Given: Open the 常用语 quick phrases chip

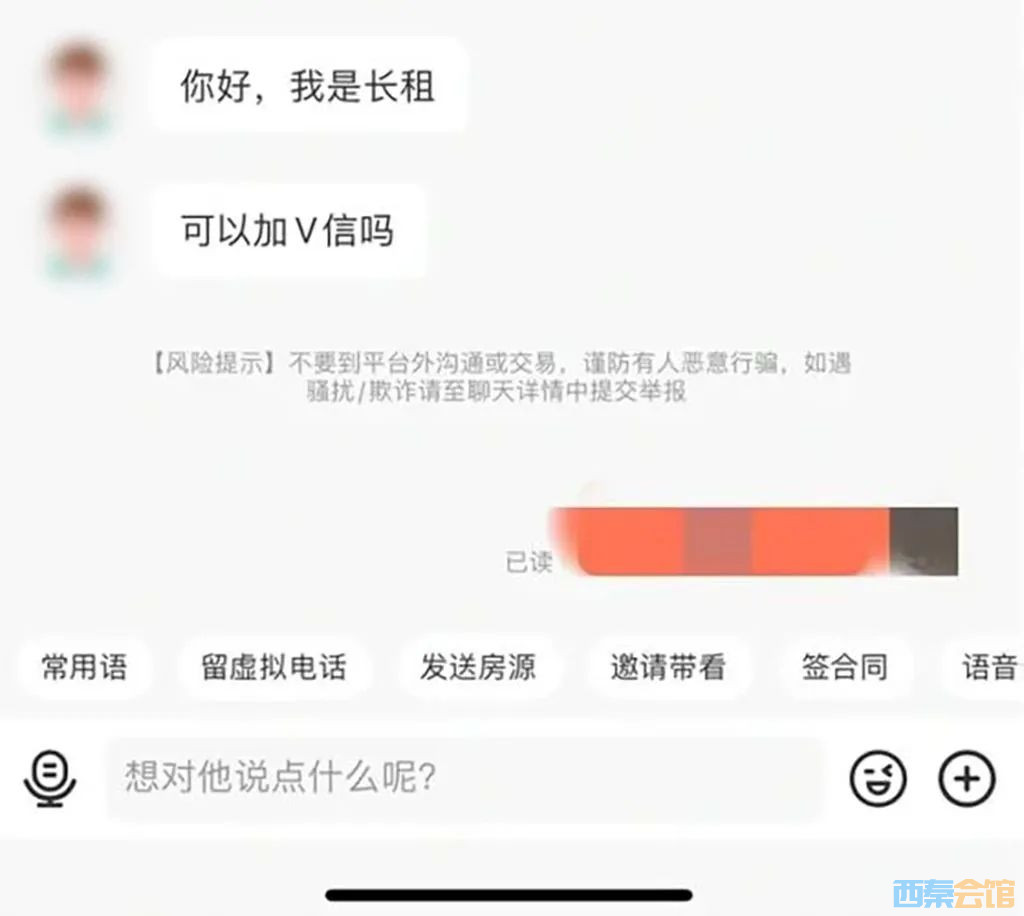Looking at the screenshot, I should [85, 667].
